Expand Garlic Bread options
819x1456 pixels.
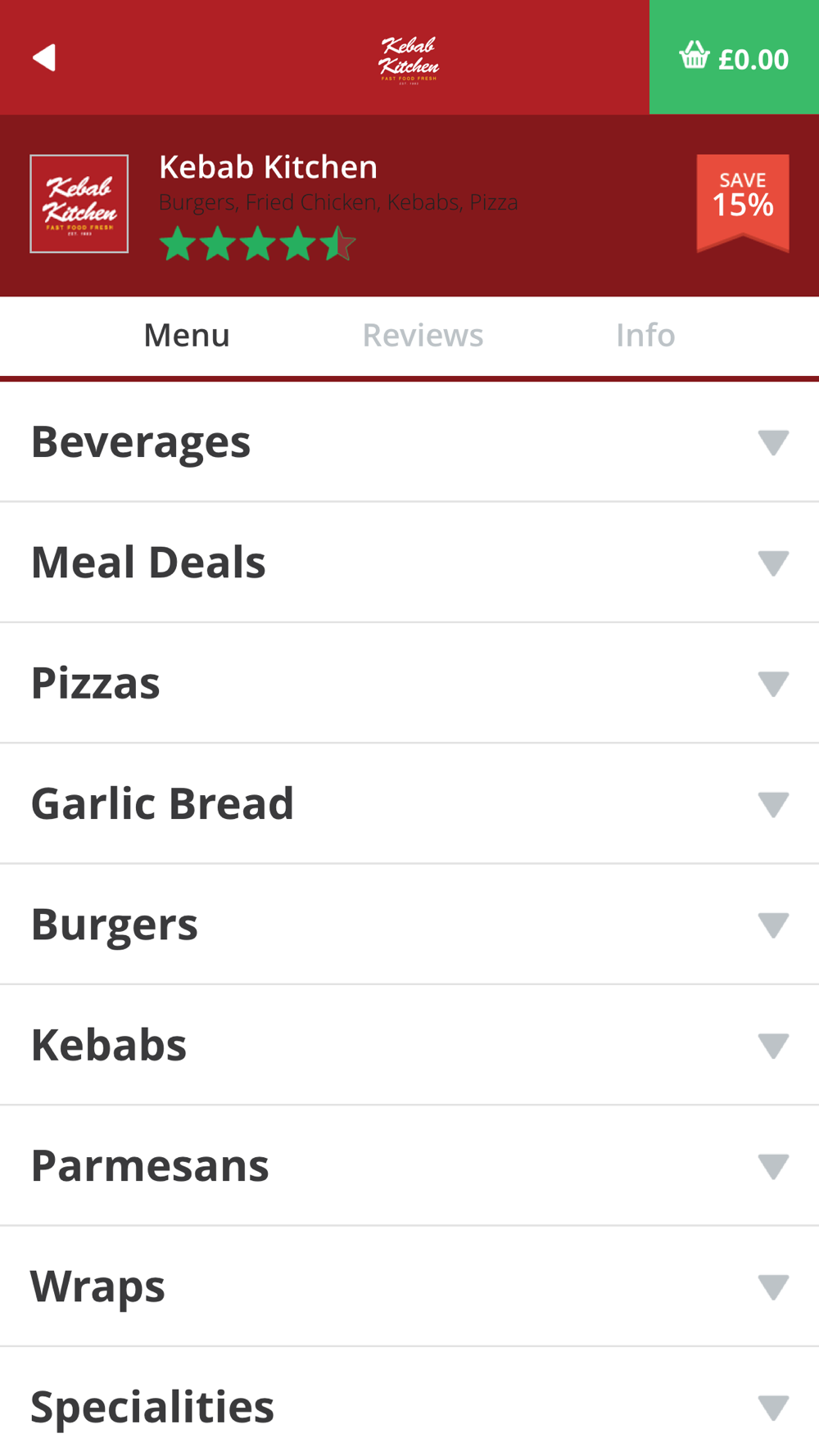pos(409,803)
